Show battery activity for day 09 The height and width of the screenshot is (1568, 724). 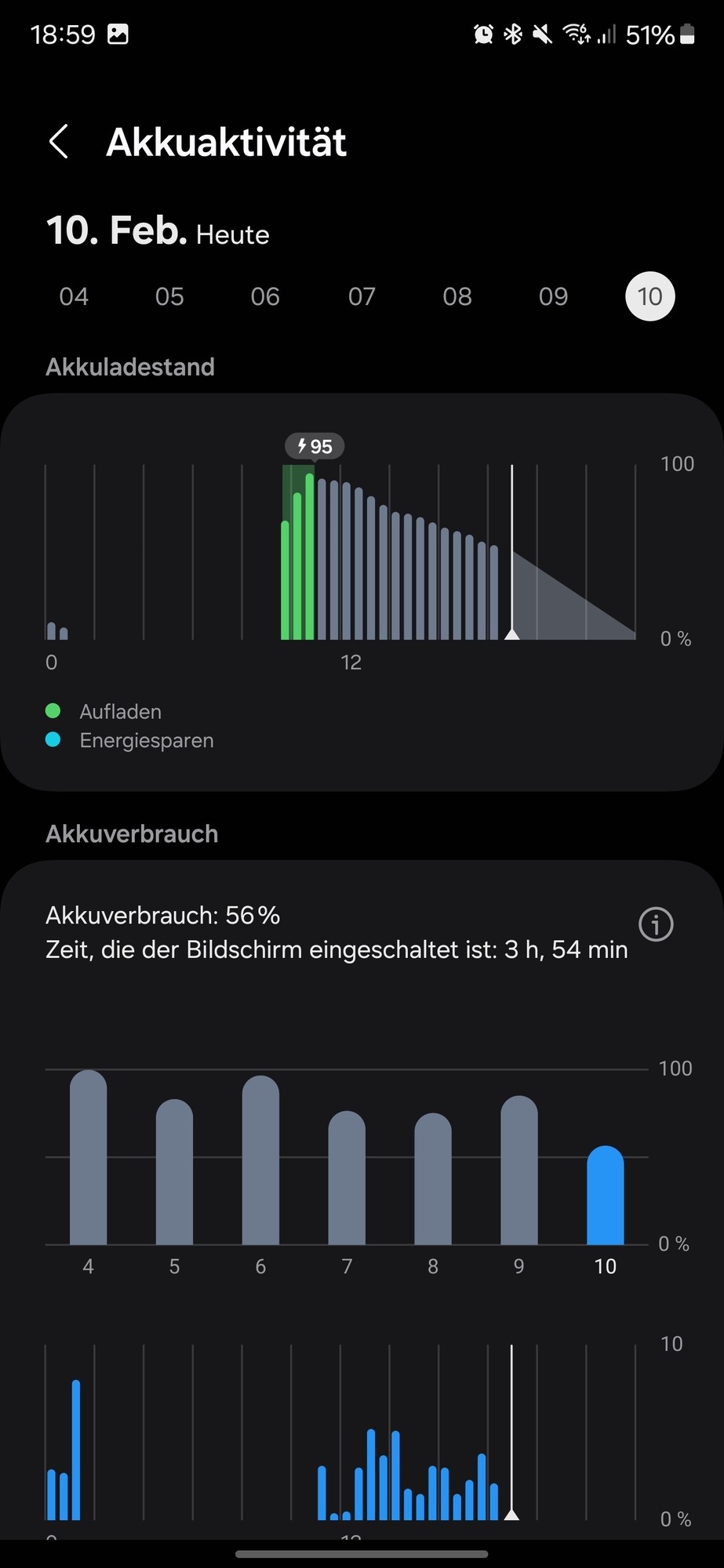[x=553, y=296]
